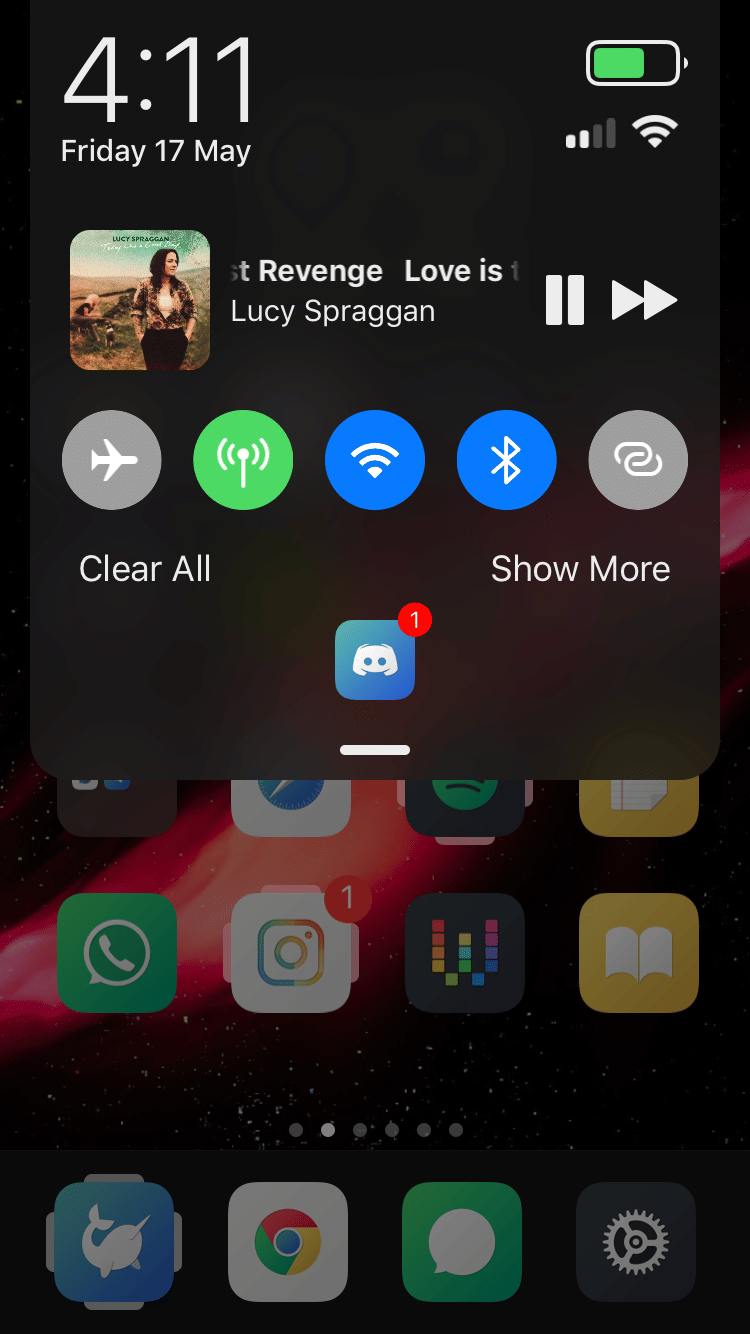Open the Discord notification icon

coord(375,660)
